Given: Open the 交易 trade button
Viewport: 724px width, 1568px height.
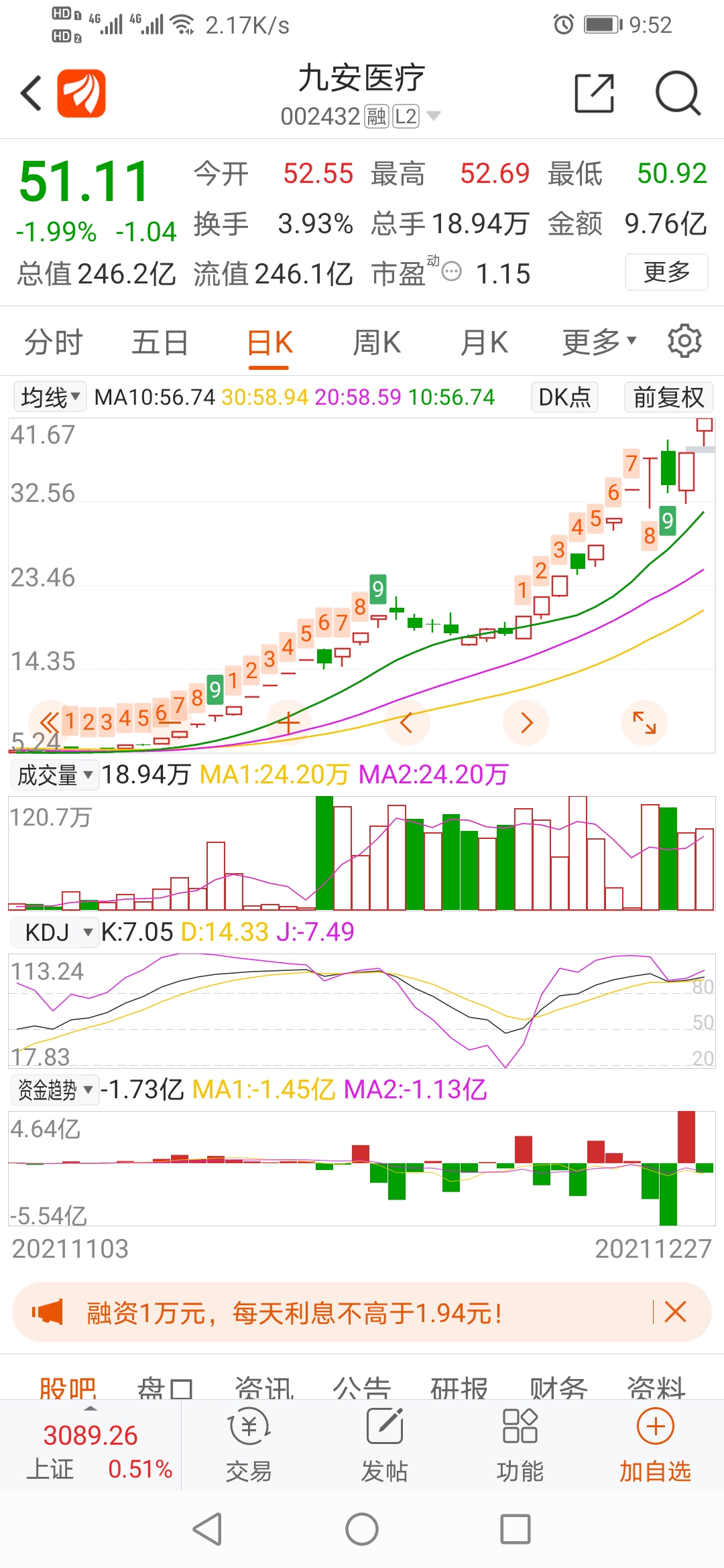Looking at the screenshot, I should pyautogui.click(x=249, y=1445).
